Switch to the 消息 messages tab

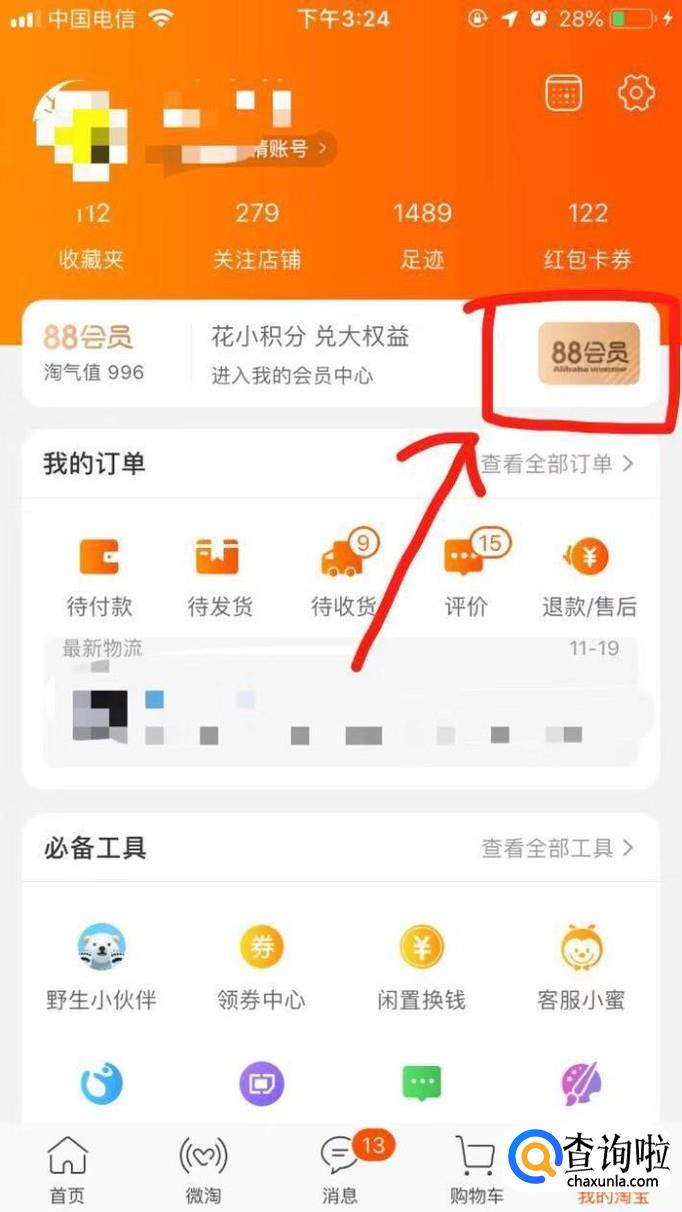(x=341, y=1171)
